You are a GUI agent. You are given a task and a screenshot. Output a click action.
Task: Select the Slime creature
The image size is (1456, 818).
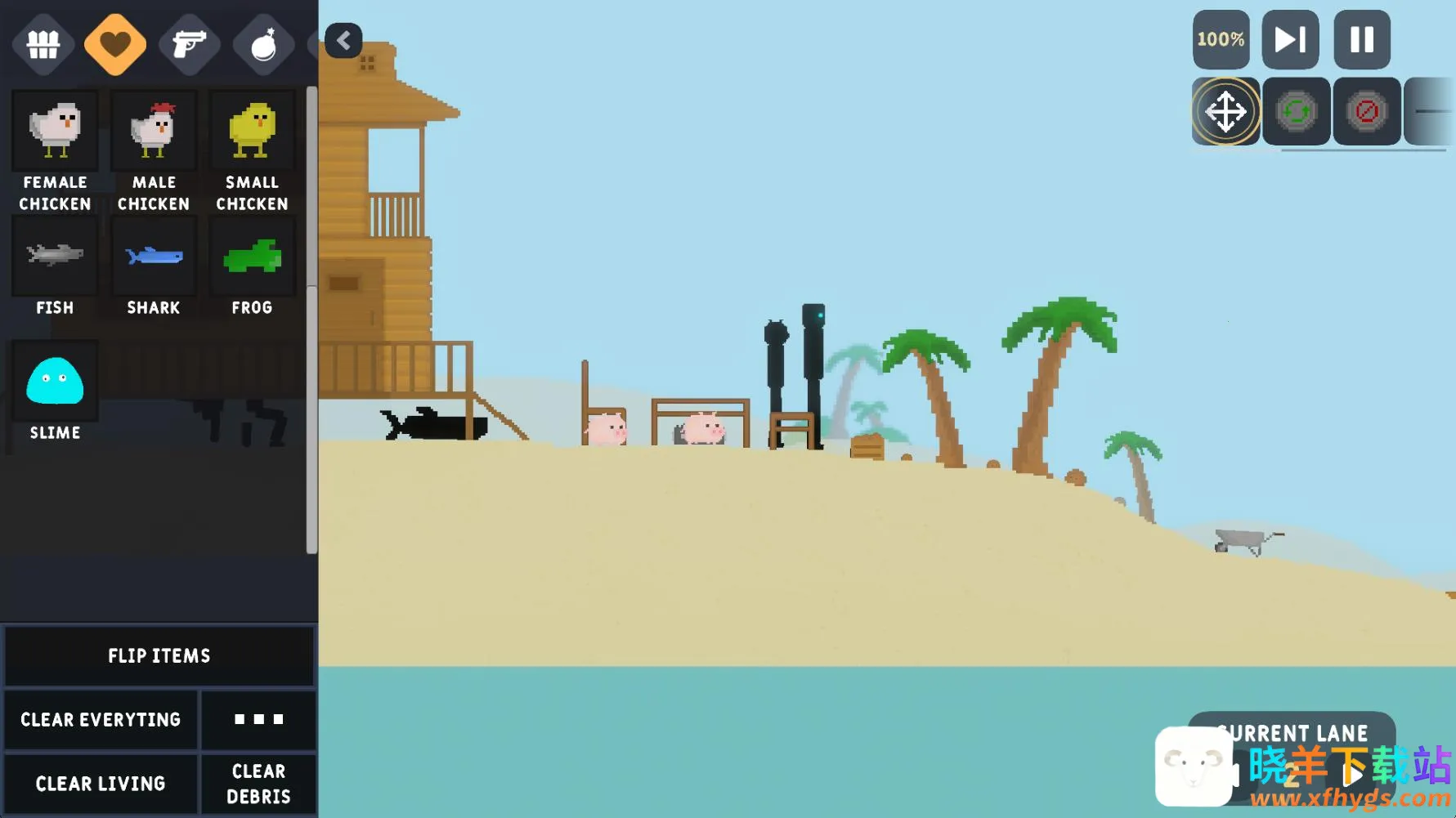[x=55, y=392]
